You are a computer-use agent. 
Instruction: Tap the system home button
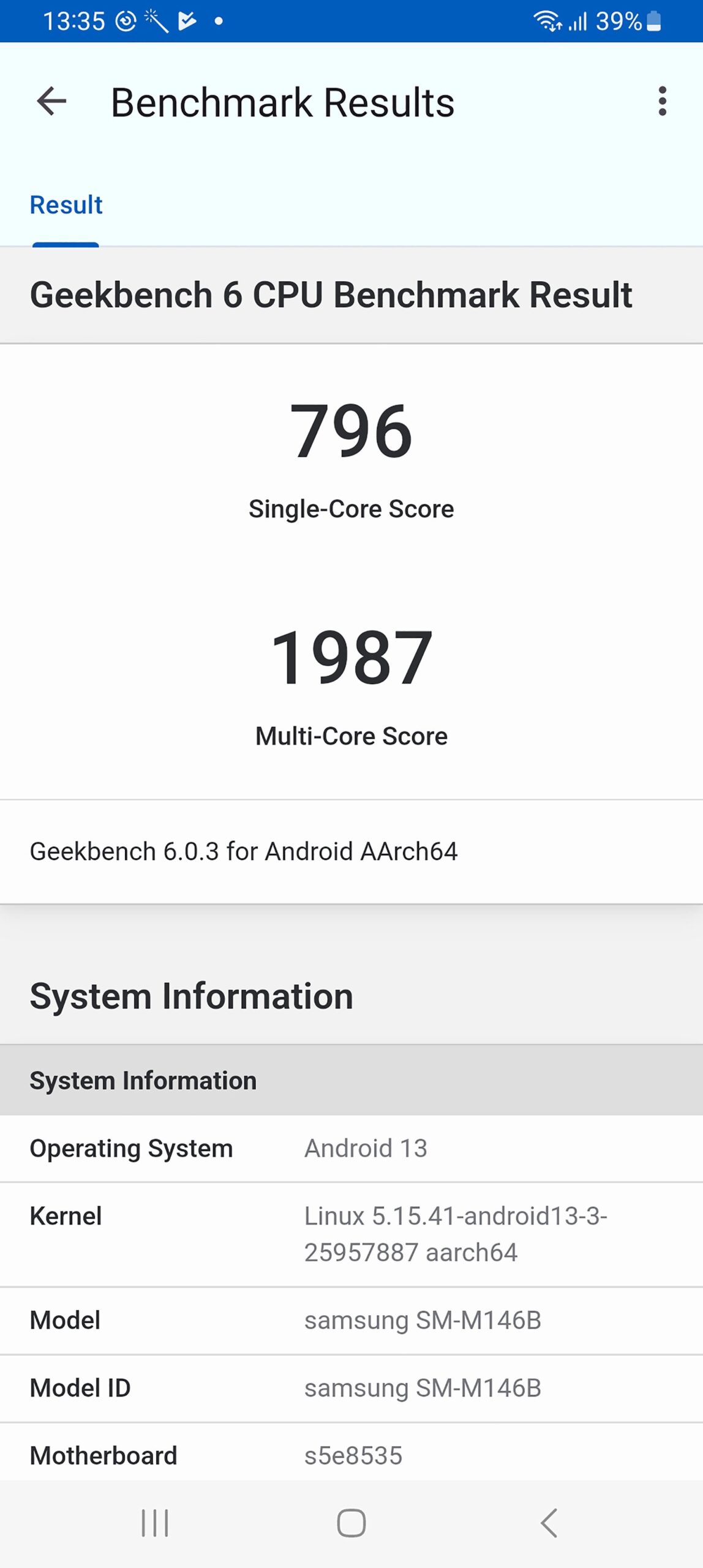click(x=351, y=1523)
